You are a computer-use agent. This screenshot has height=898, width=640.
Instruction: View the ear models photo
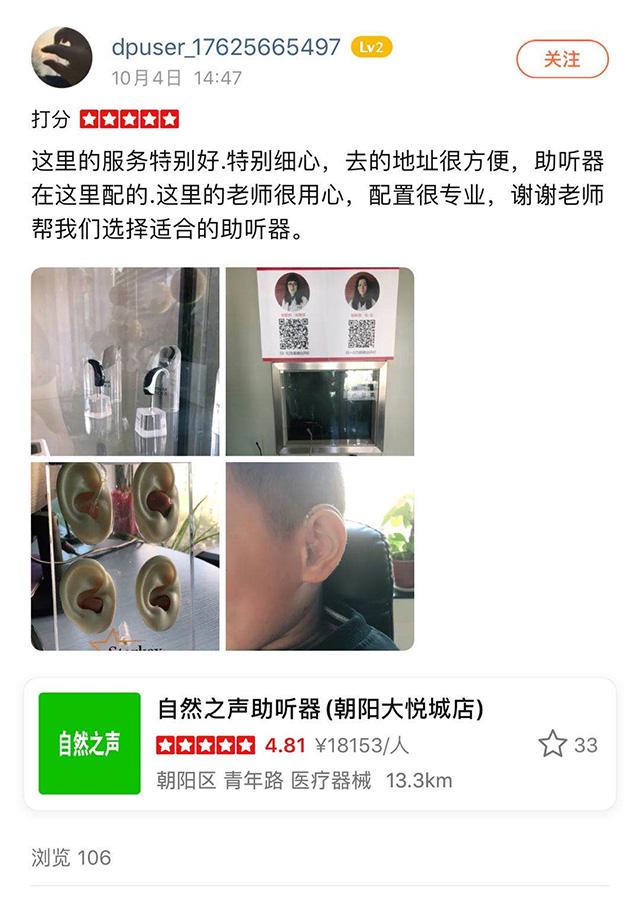coord(125,556)
